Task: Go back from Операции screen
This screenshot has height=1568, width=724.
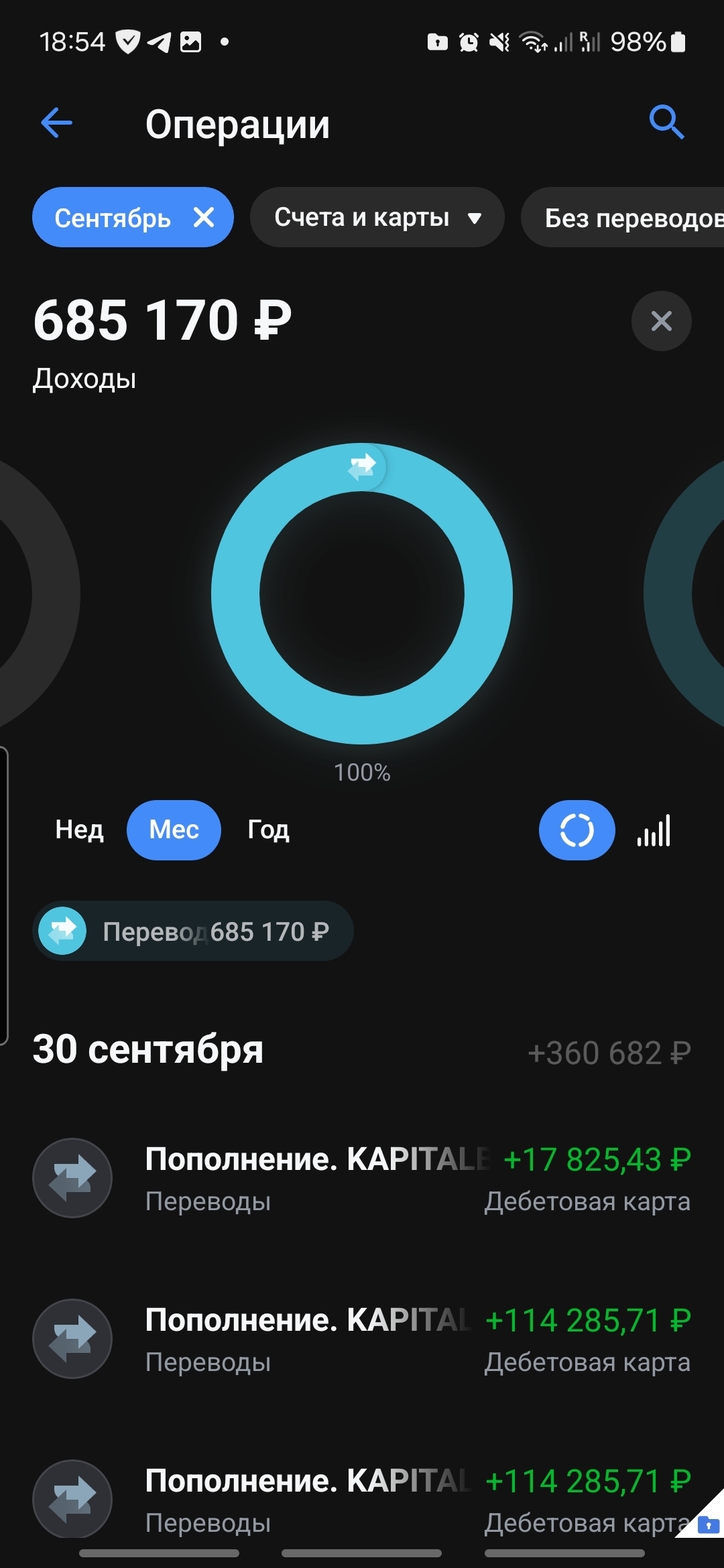Action: [56, 123]
